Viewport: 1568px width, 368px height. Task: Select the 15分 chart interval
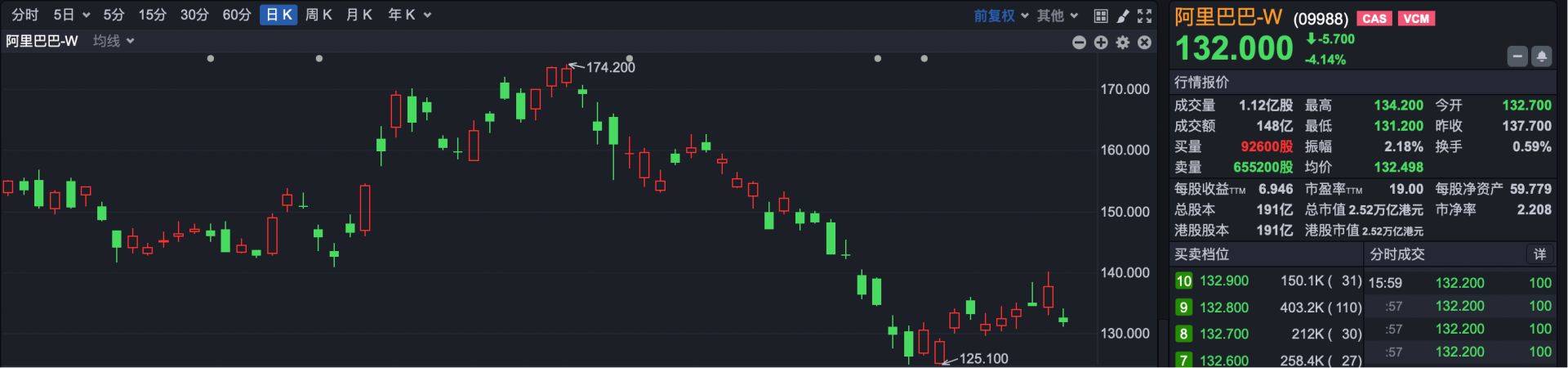click(152, 15)
